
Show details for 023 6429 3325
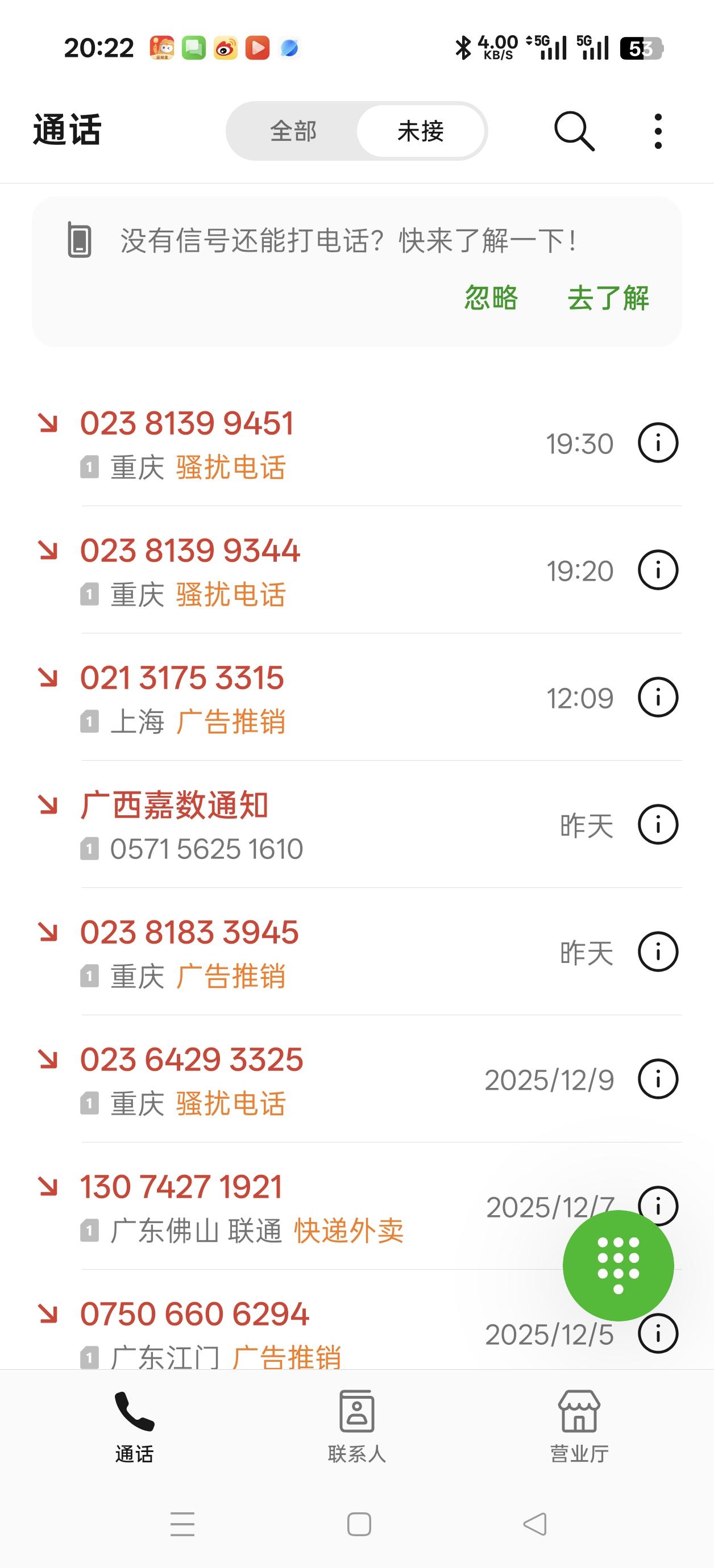658,1079
